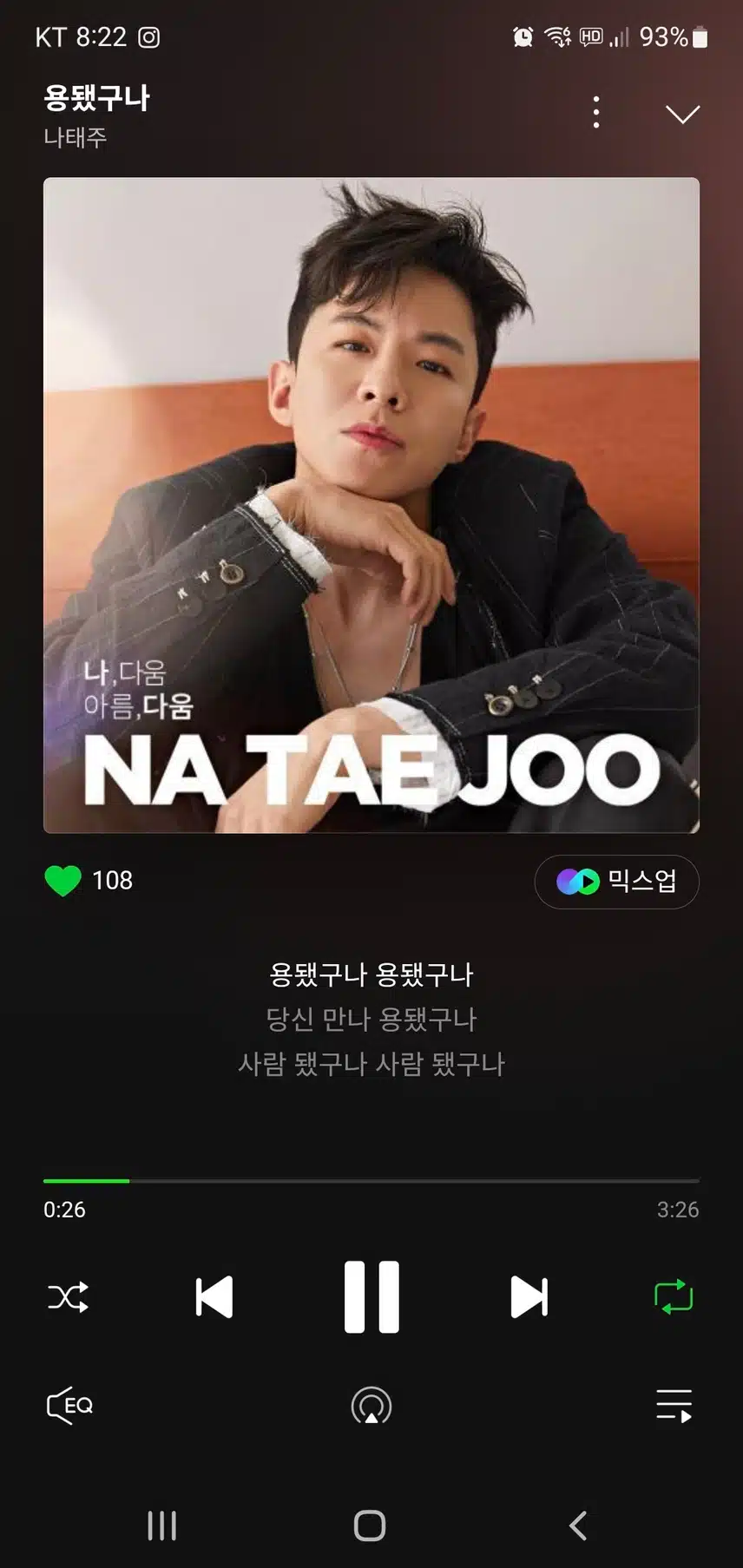Tap the NA TAE JOO album cover
Image resolution: width=743 pixels, height=1568 pixels.
[371, 505]
